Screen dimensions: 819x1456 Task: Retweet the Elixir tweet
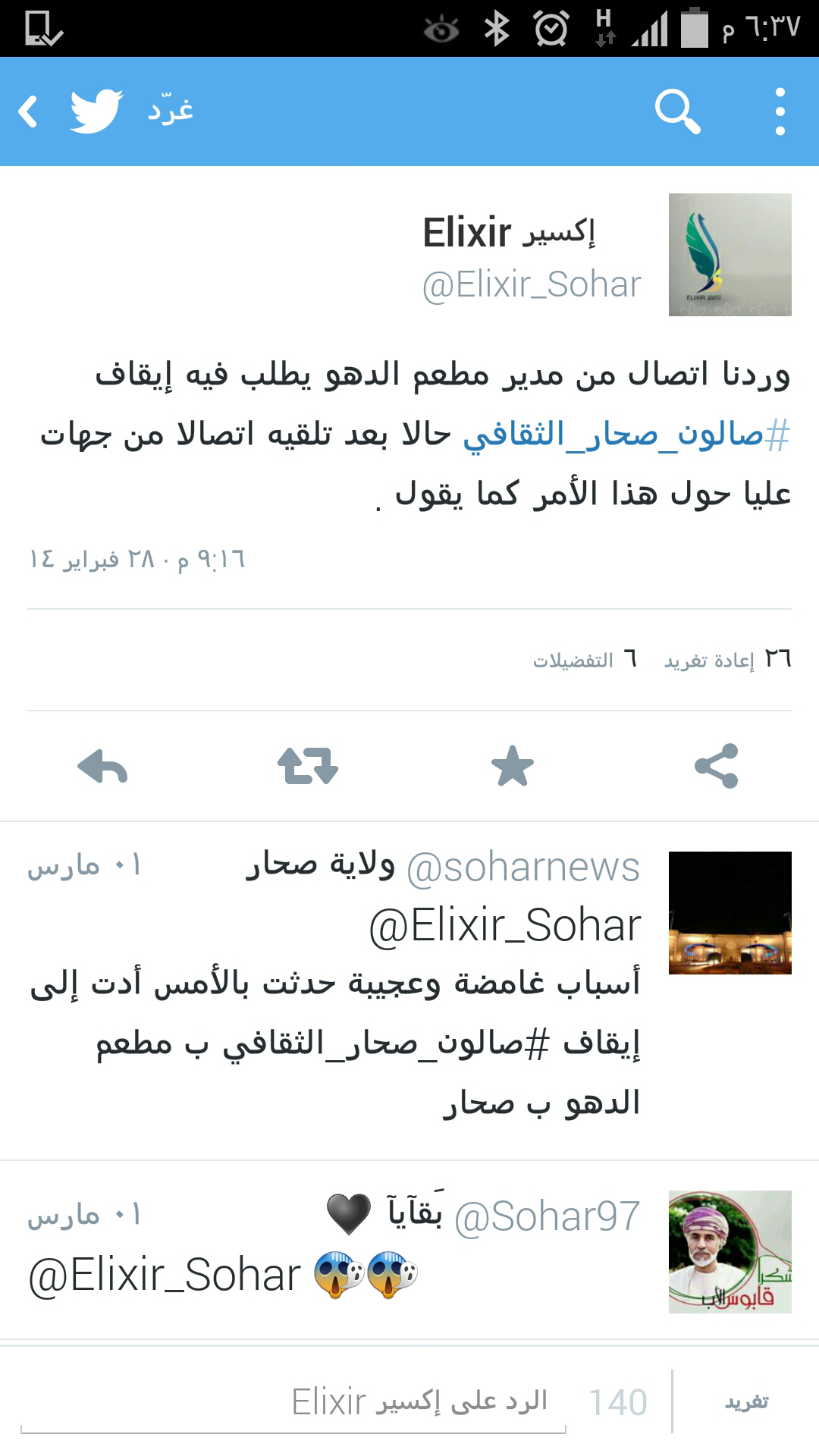(x=307, y=766)
